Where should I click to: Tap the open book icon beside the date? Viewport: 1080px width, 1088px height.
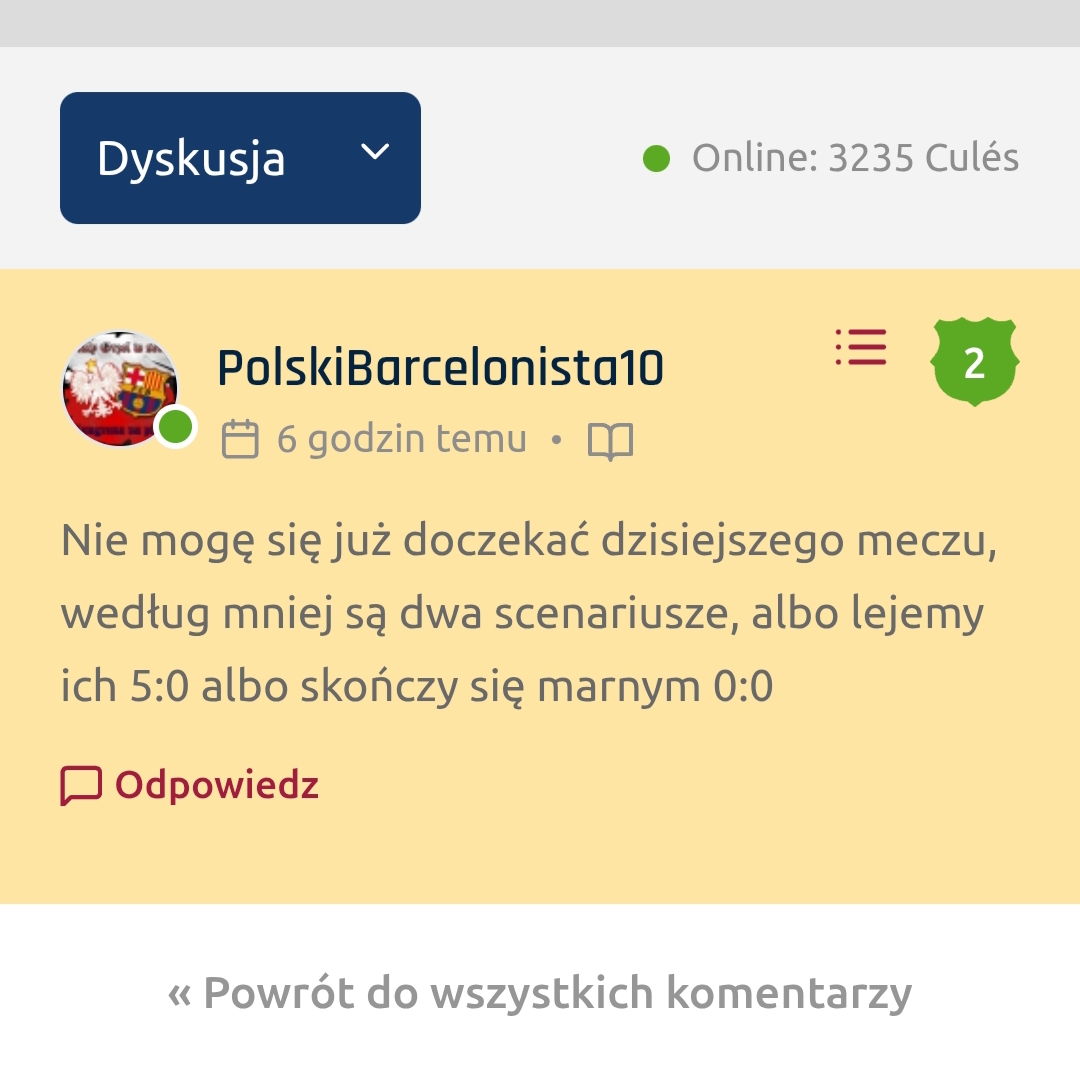click(x=610, y=441)
